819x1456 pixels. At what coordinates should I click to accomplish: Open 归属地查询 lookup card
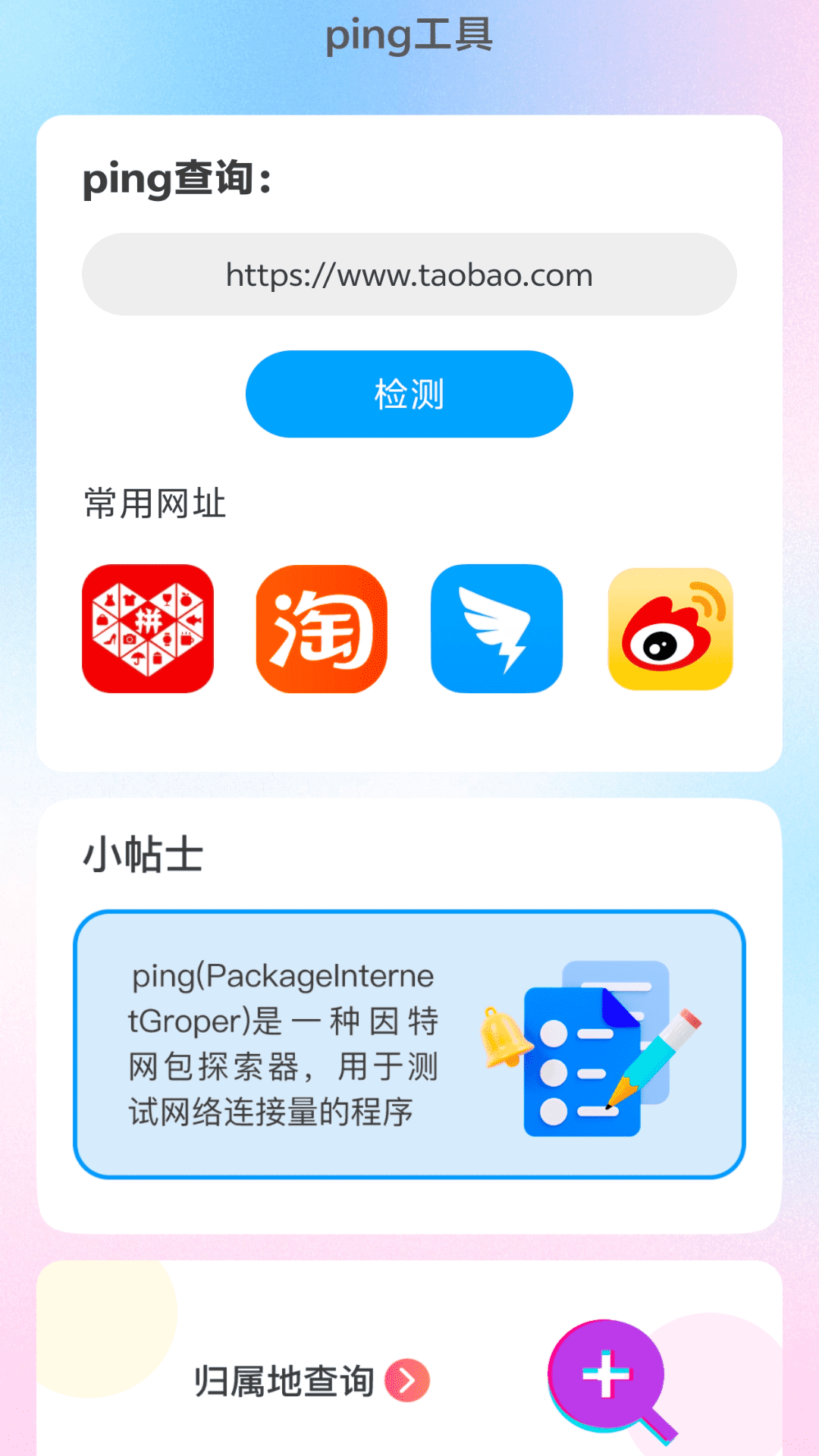point(311,1380)
